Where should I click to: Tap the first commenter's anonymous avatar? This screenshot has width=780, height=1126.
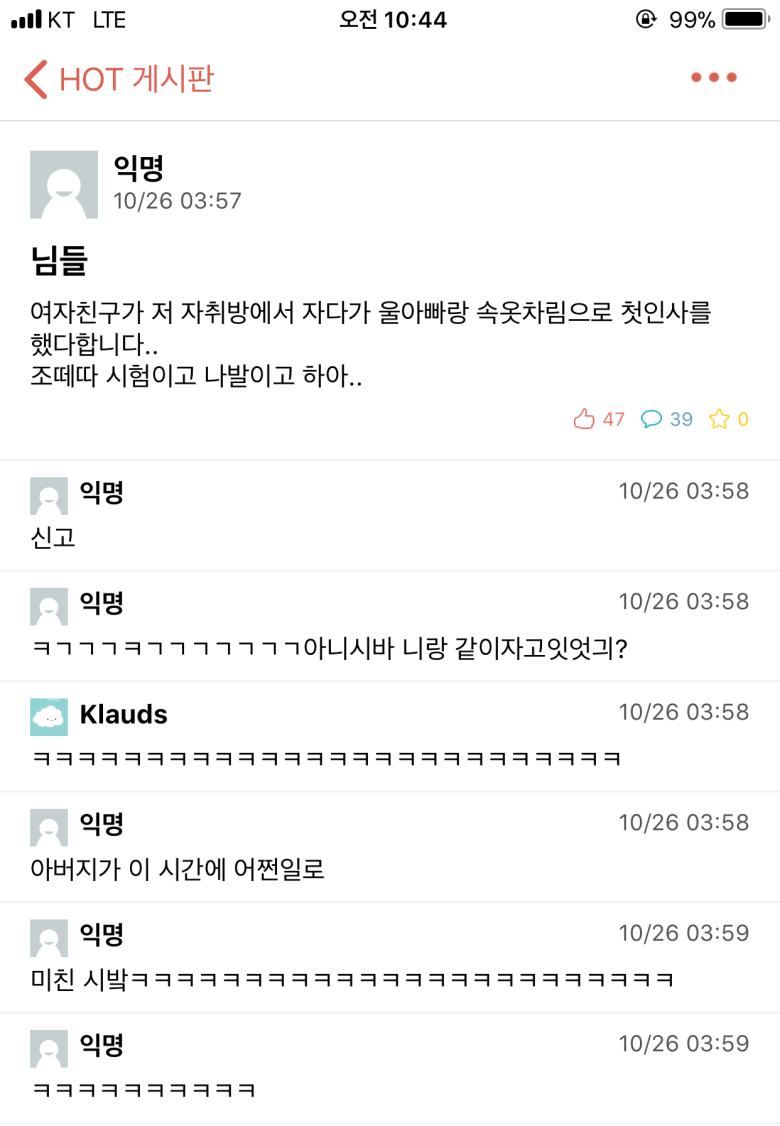(x=48, y=496)
